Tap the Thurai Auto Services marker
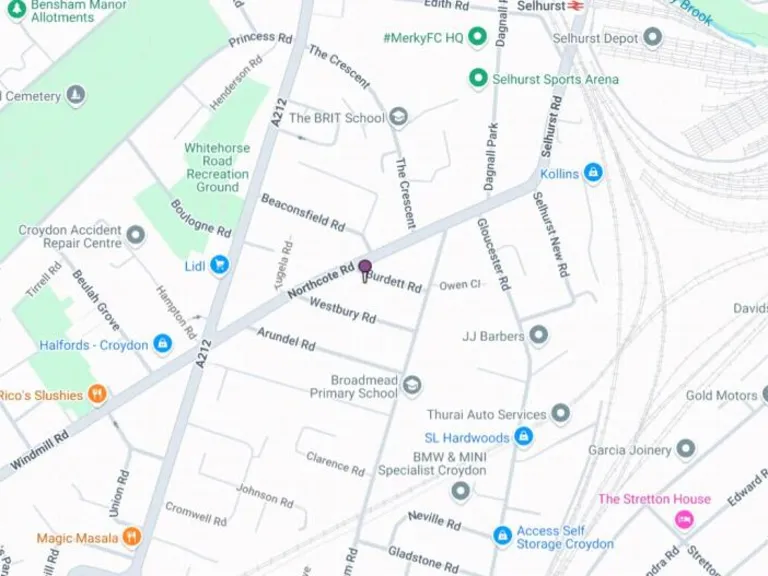The width and height of the screenshot is (768, 576). [x=561, y=413]
